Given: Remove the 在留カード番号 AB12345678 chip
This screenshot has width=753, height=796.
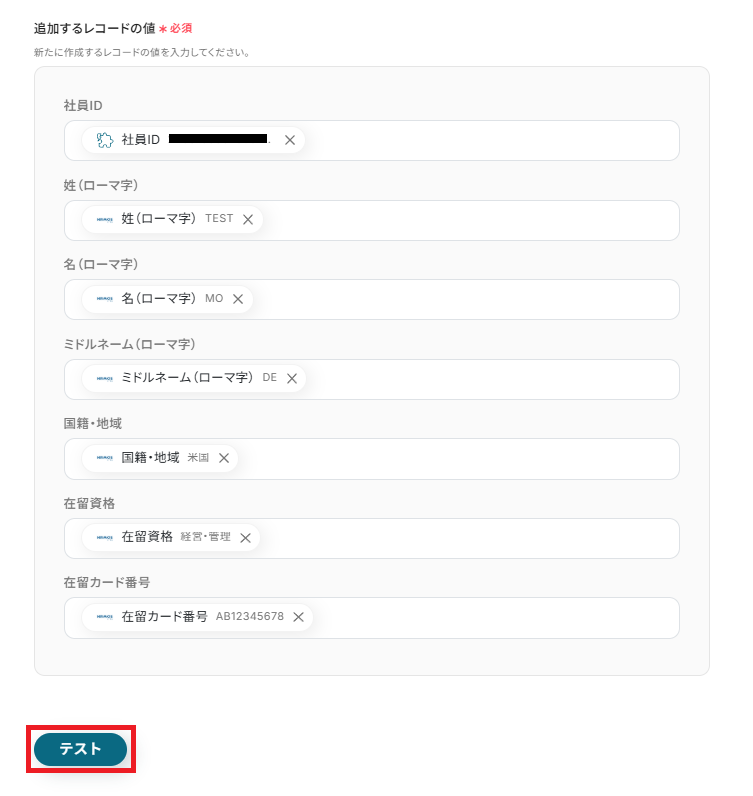Looking at the screenshot, I should [298, 617].
